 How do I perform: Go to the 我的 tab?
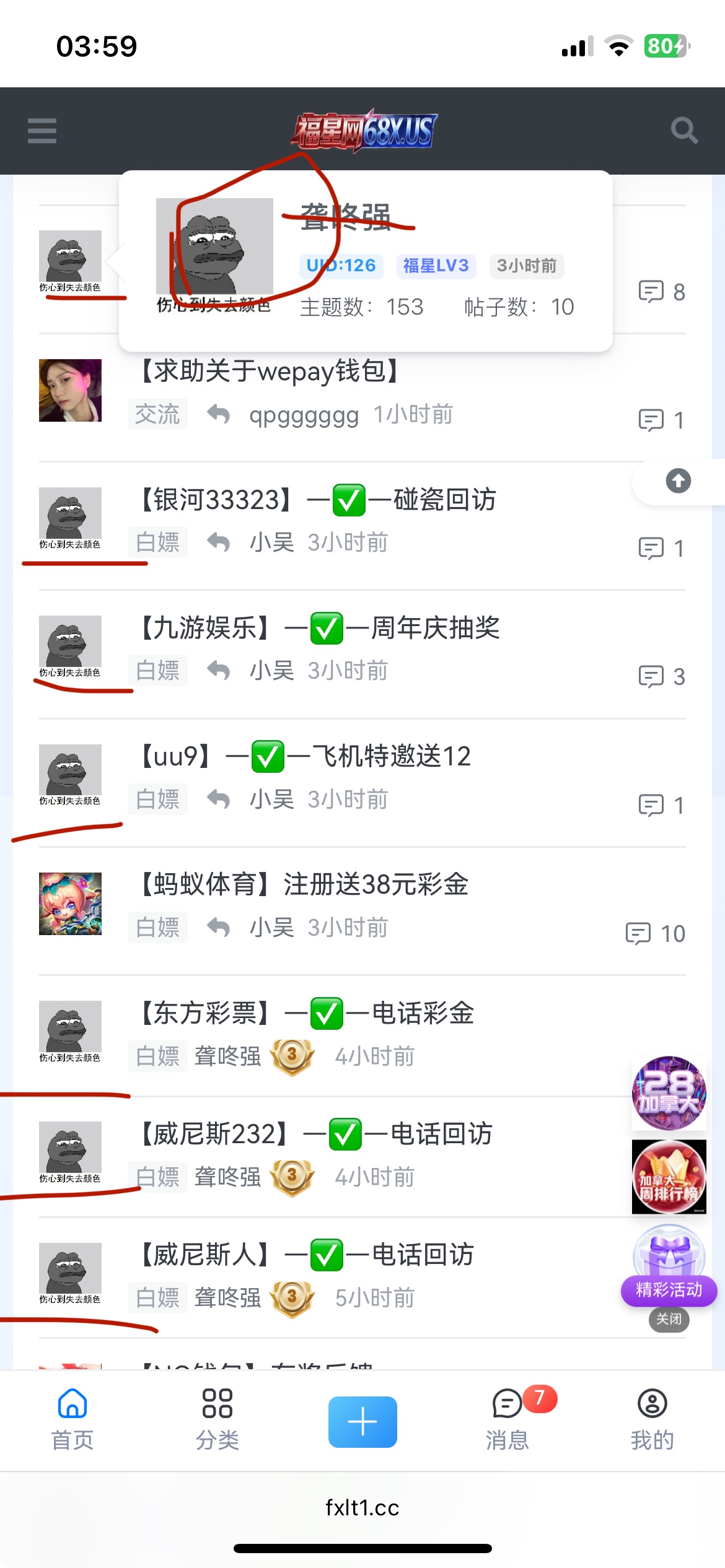point(652,1419)
